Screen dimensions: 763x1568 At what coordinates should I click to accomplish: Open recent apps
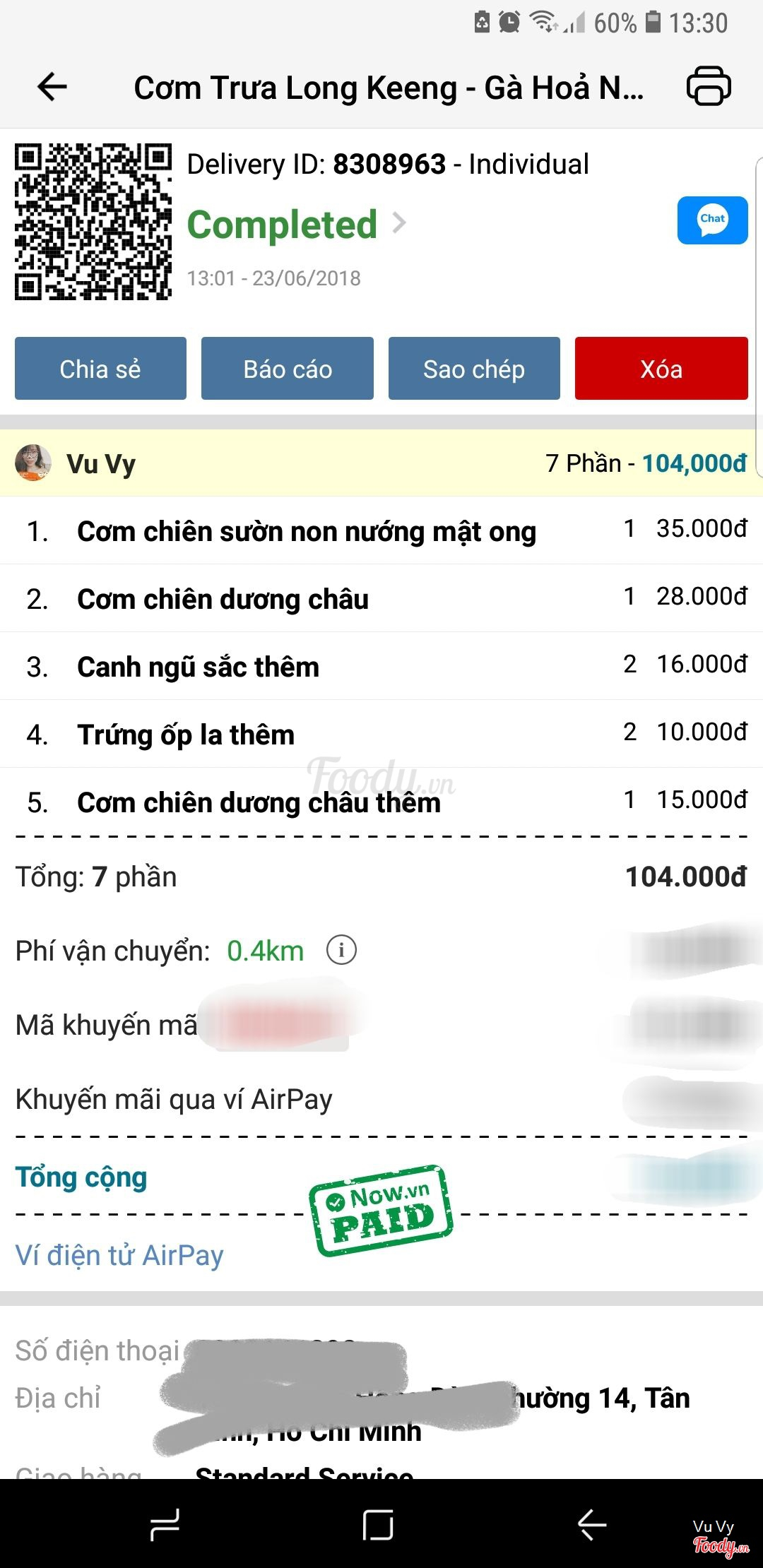coord(165,1524)
